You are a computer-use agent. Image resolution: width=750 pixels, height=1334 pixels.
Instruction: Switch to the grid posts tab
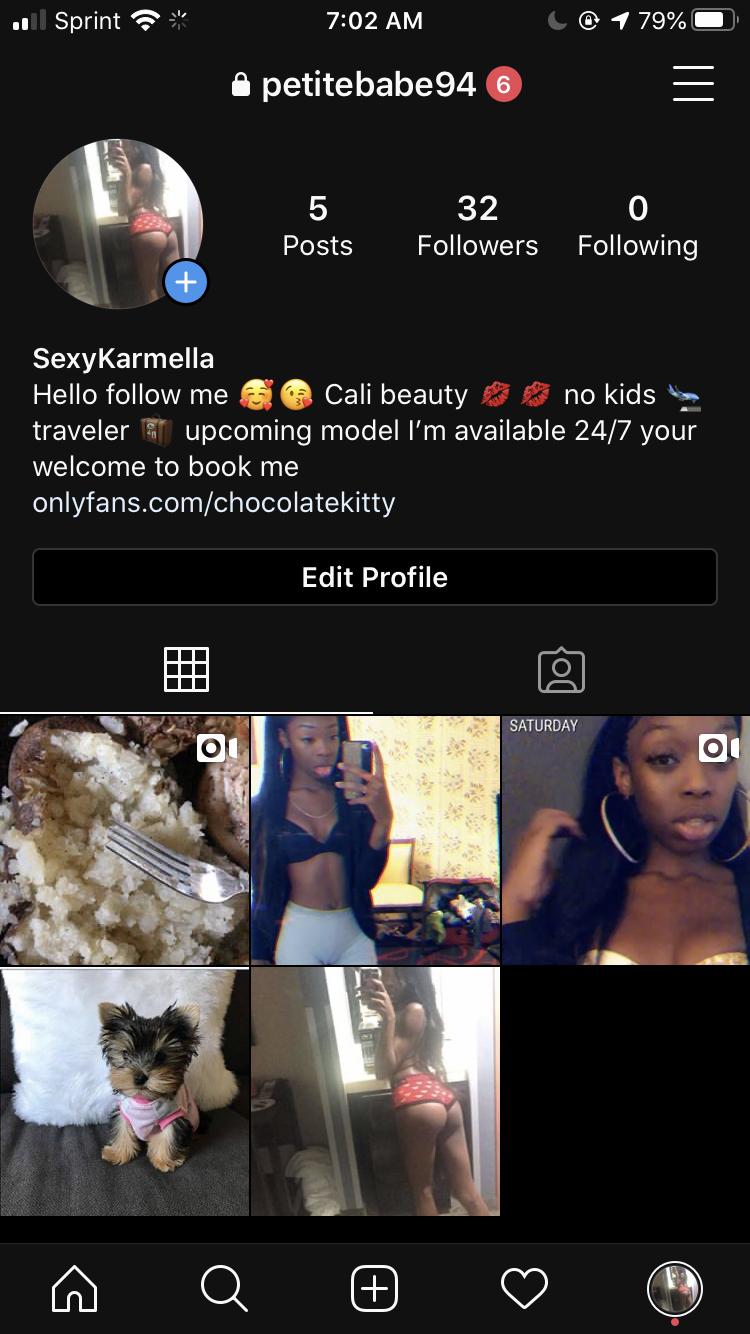coord(187,670)
